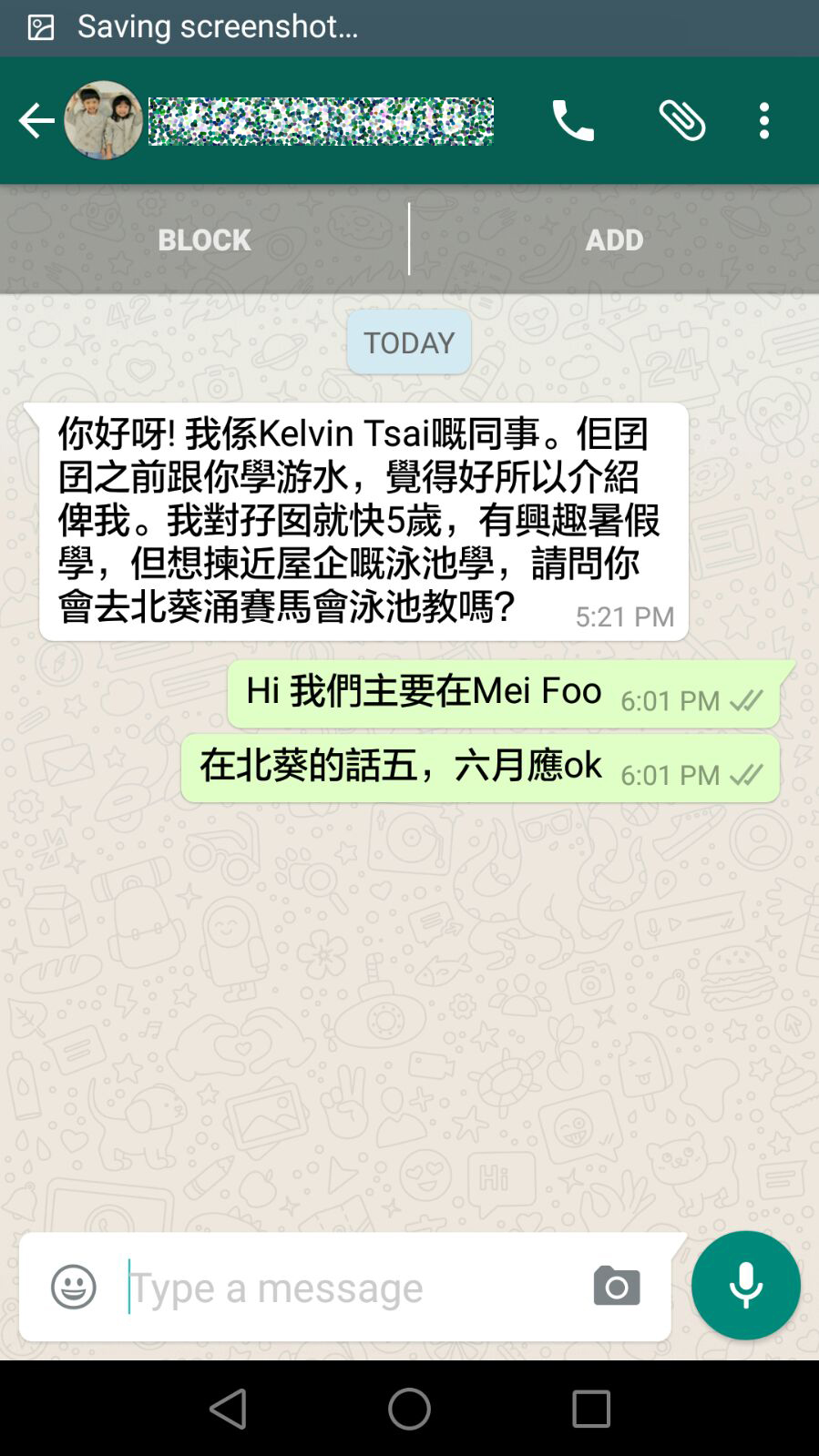Open the emoji picker
Image resolution: width=819 pixels, height=1456 pixels.
click(x=74, y=1287)
